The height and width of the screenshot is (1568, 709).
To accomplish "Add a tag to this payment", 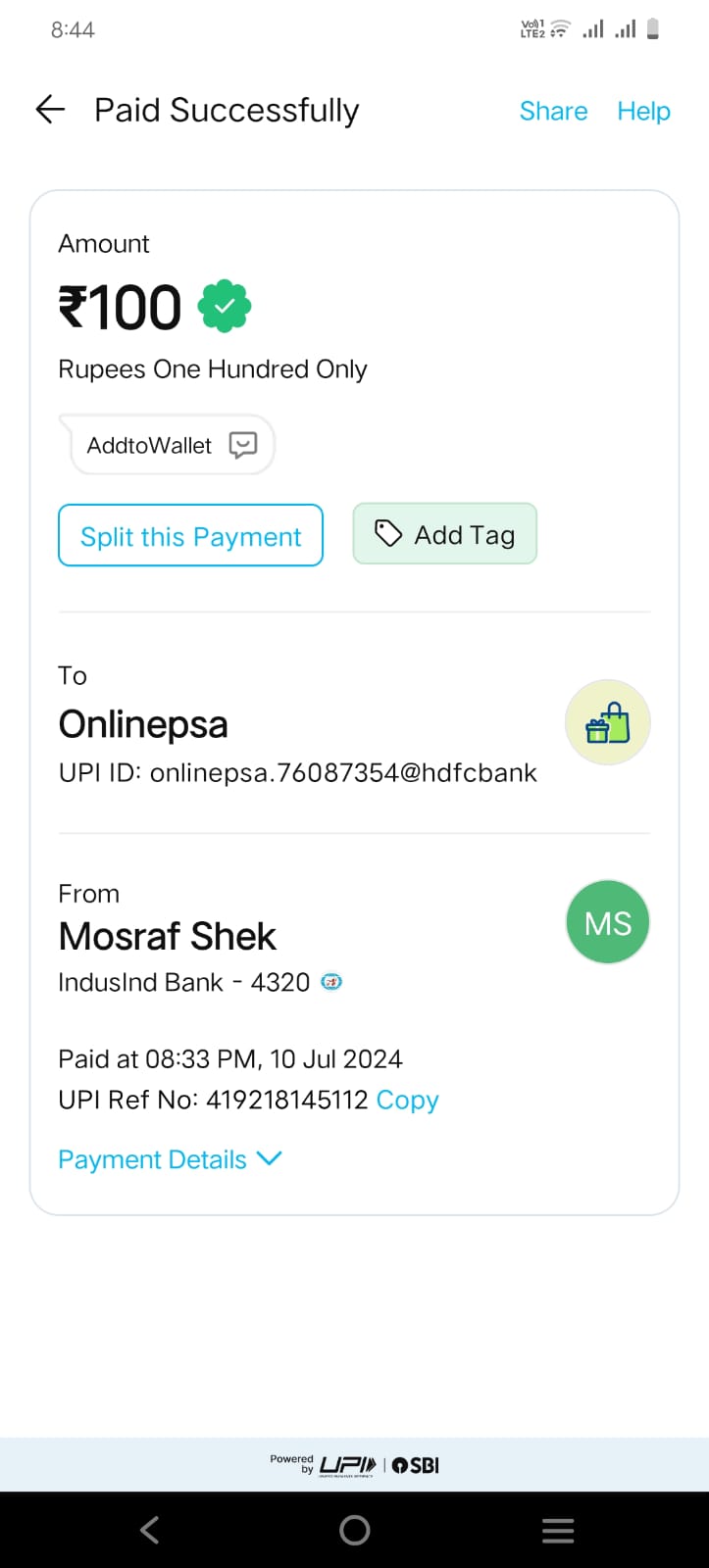I will coord(444,534).
